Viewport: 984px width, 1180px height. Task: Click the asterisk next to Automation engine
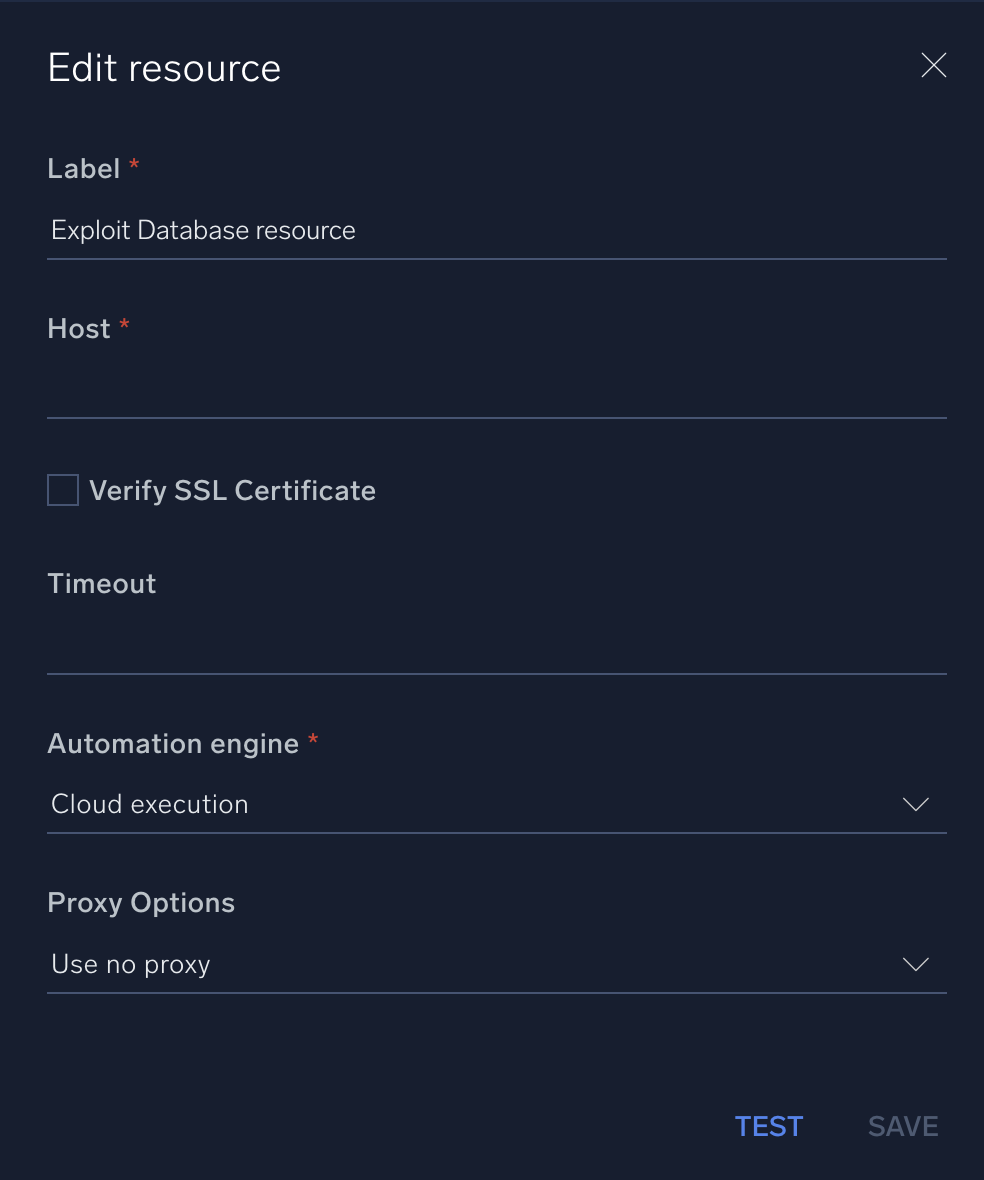311,738
